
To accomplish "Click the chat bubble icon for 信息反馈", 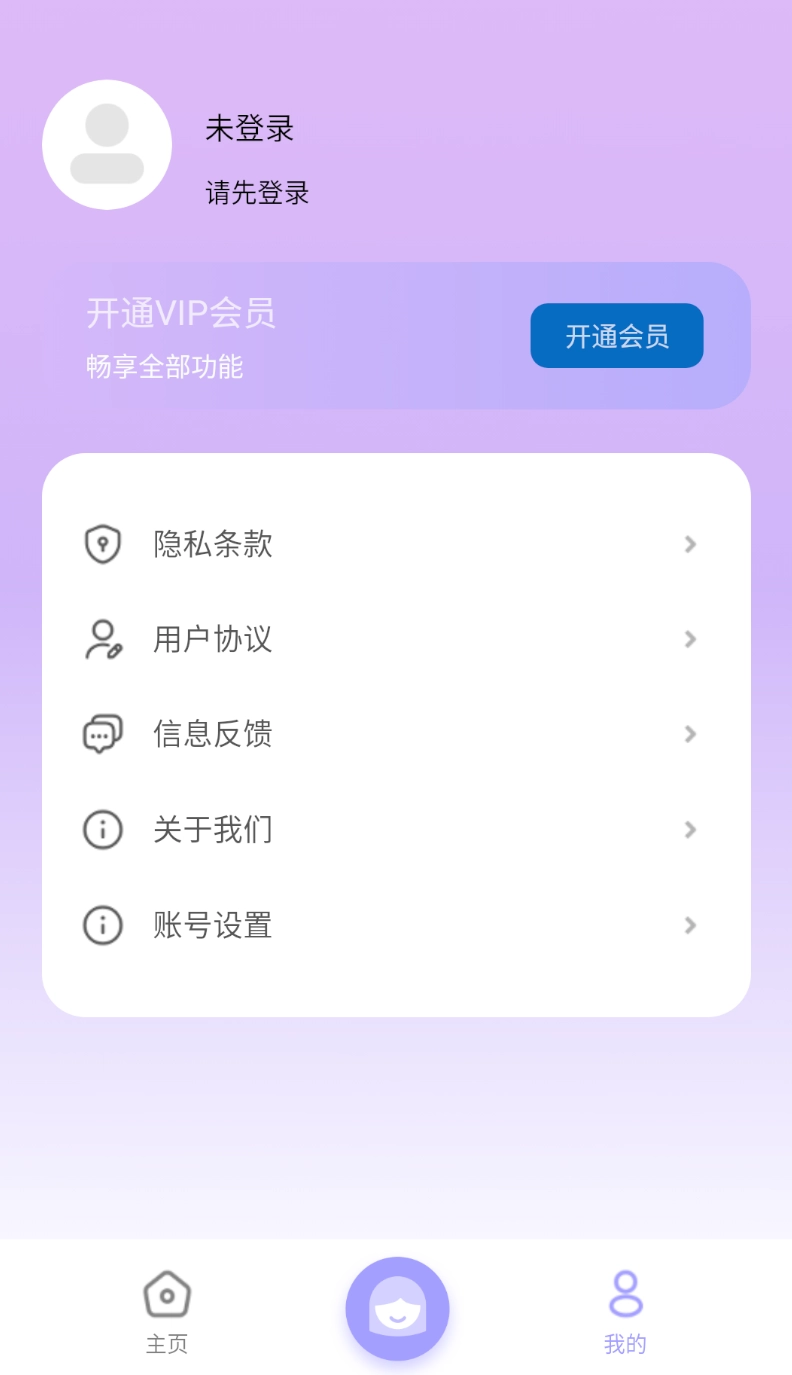I will tap(102, 734).
